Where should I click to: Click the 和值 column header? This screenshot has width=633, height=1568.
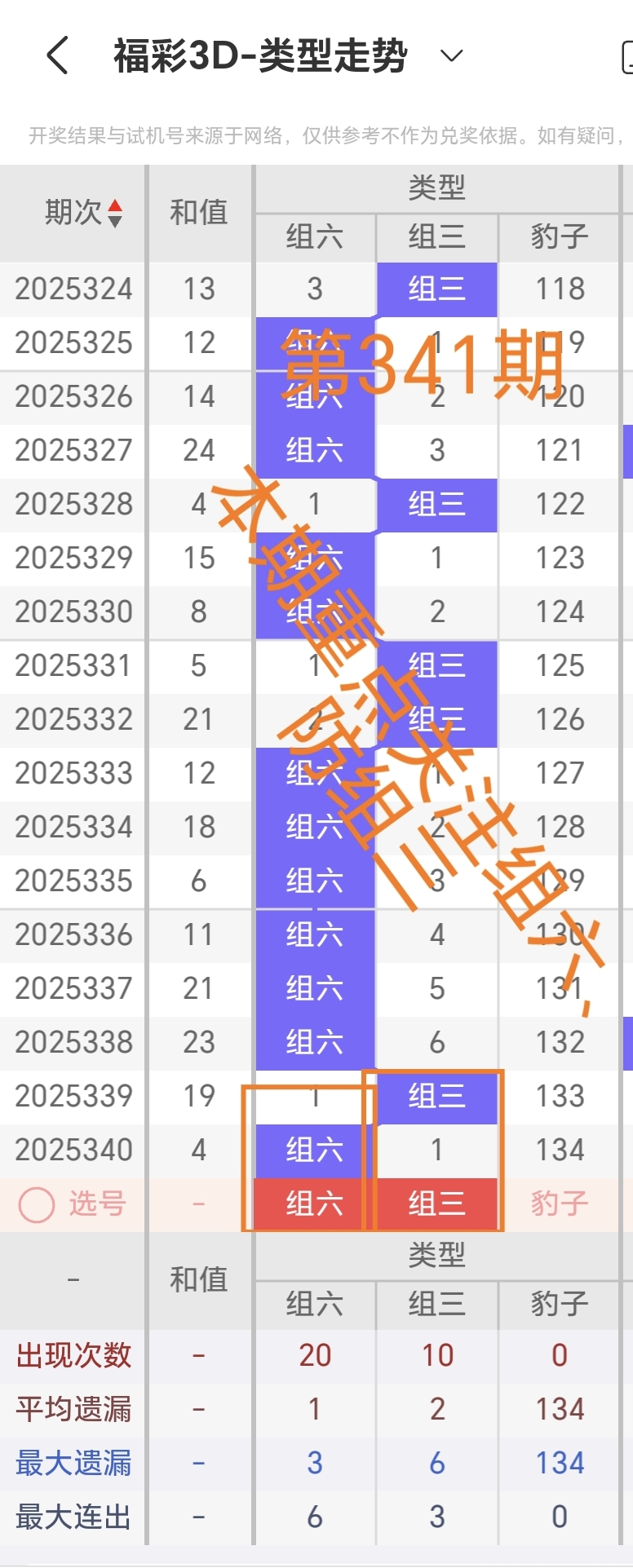point(198,213)
